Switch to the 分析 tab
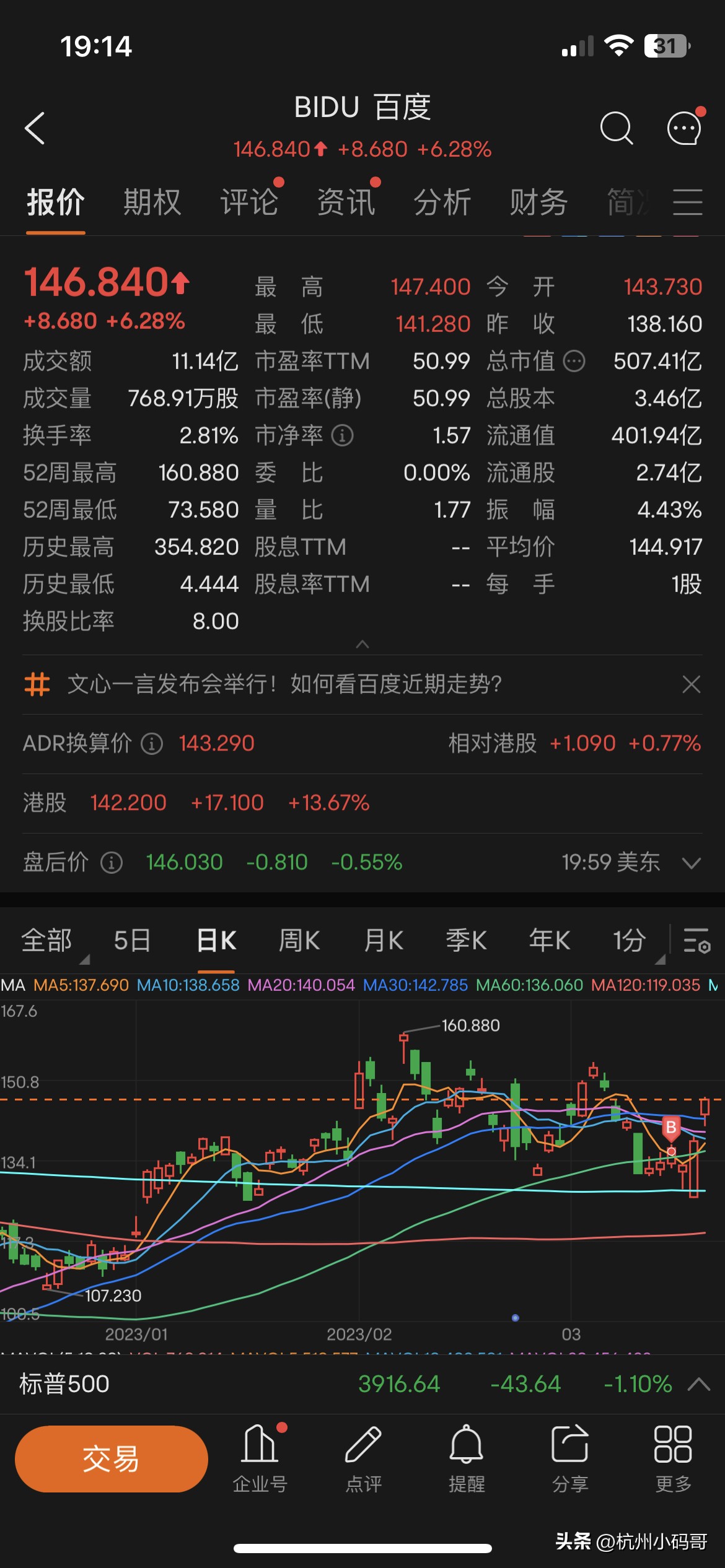725x1568 pixels. (442, 203)
